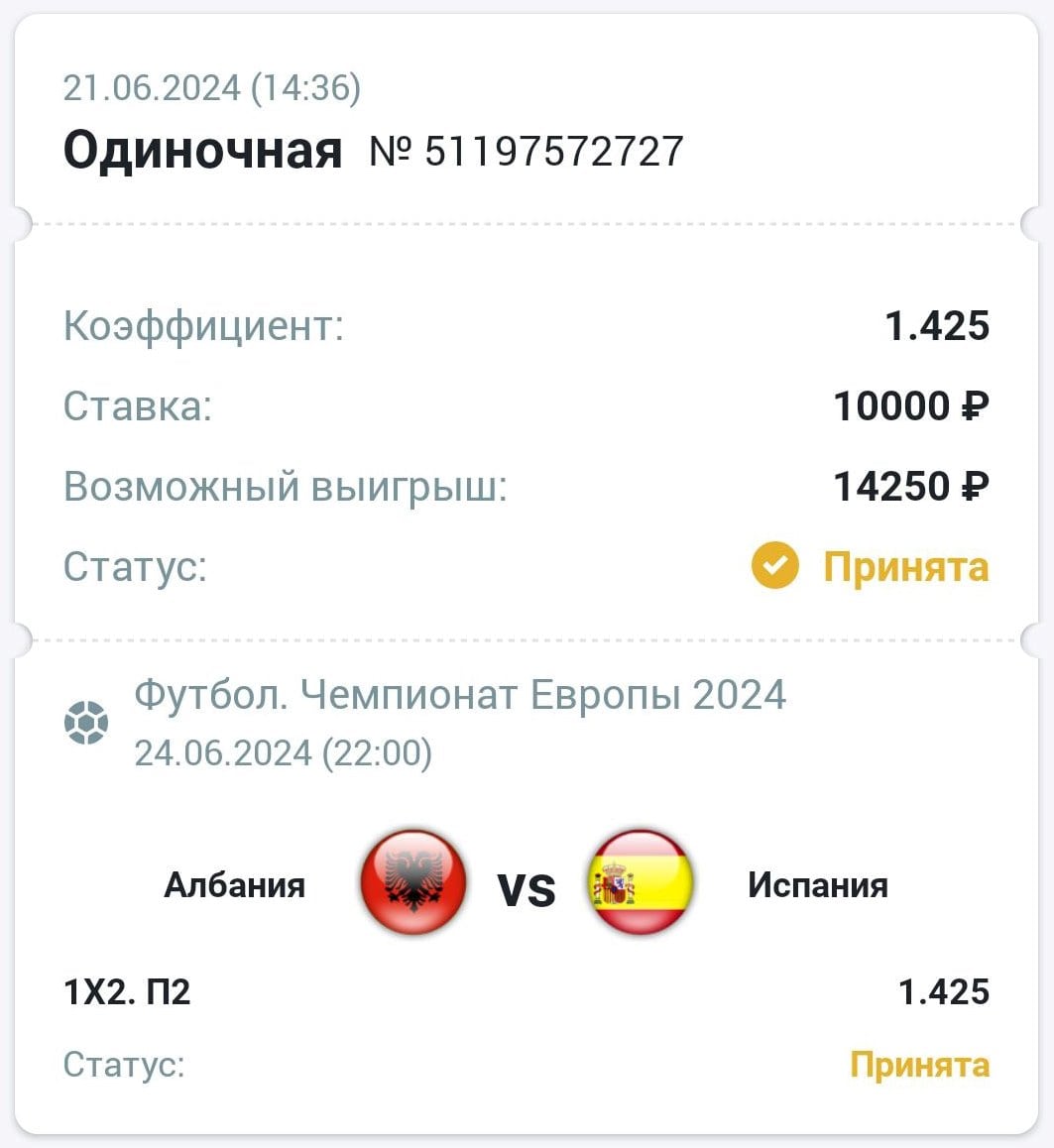Image resolution: width=1054 pixels, height=1148 pixels.
Task: Click the possible win value 14250 ₽
Action: 914,487
